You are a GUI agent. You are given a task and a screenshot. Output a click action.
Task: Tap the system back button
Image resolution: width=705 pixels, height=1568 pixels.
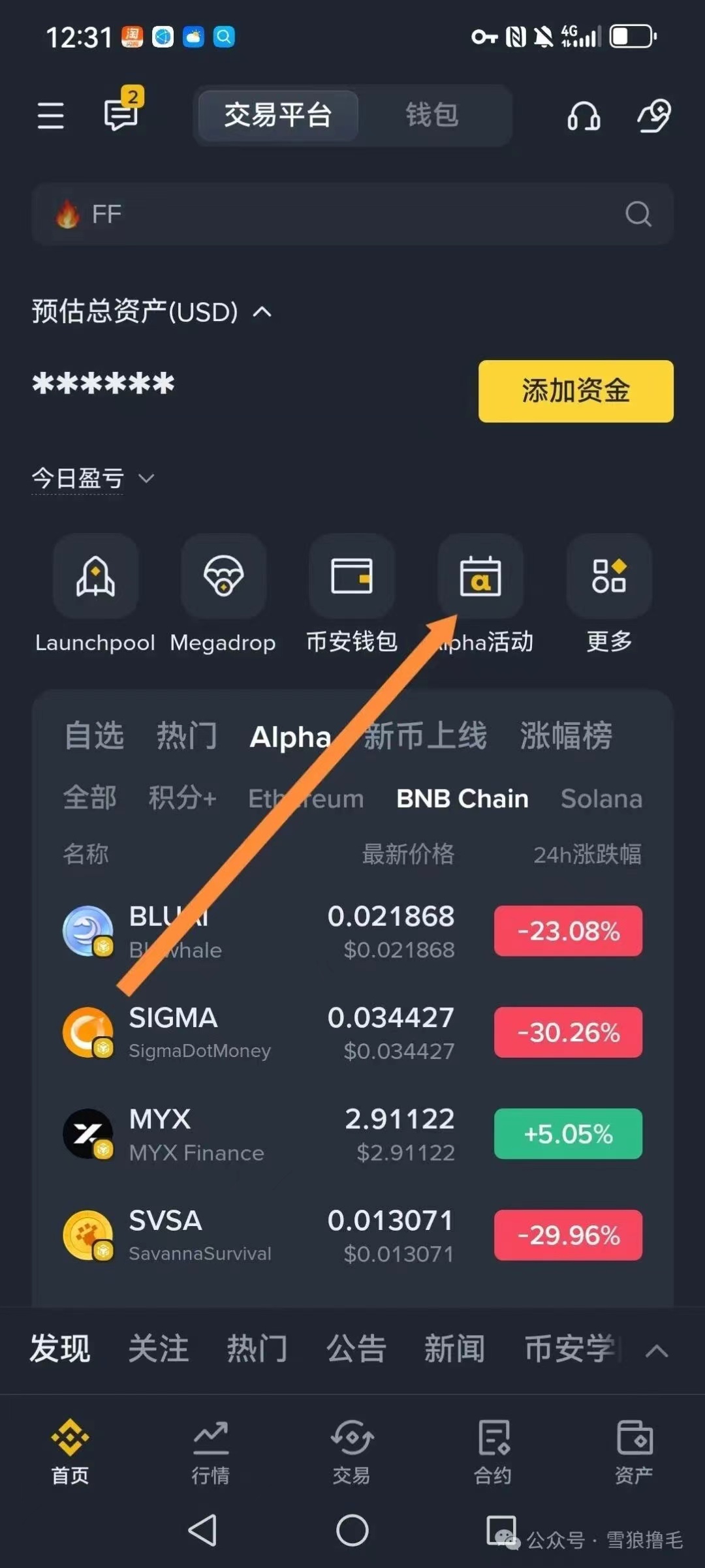click(202, 1530)
